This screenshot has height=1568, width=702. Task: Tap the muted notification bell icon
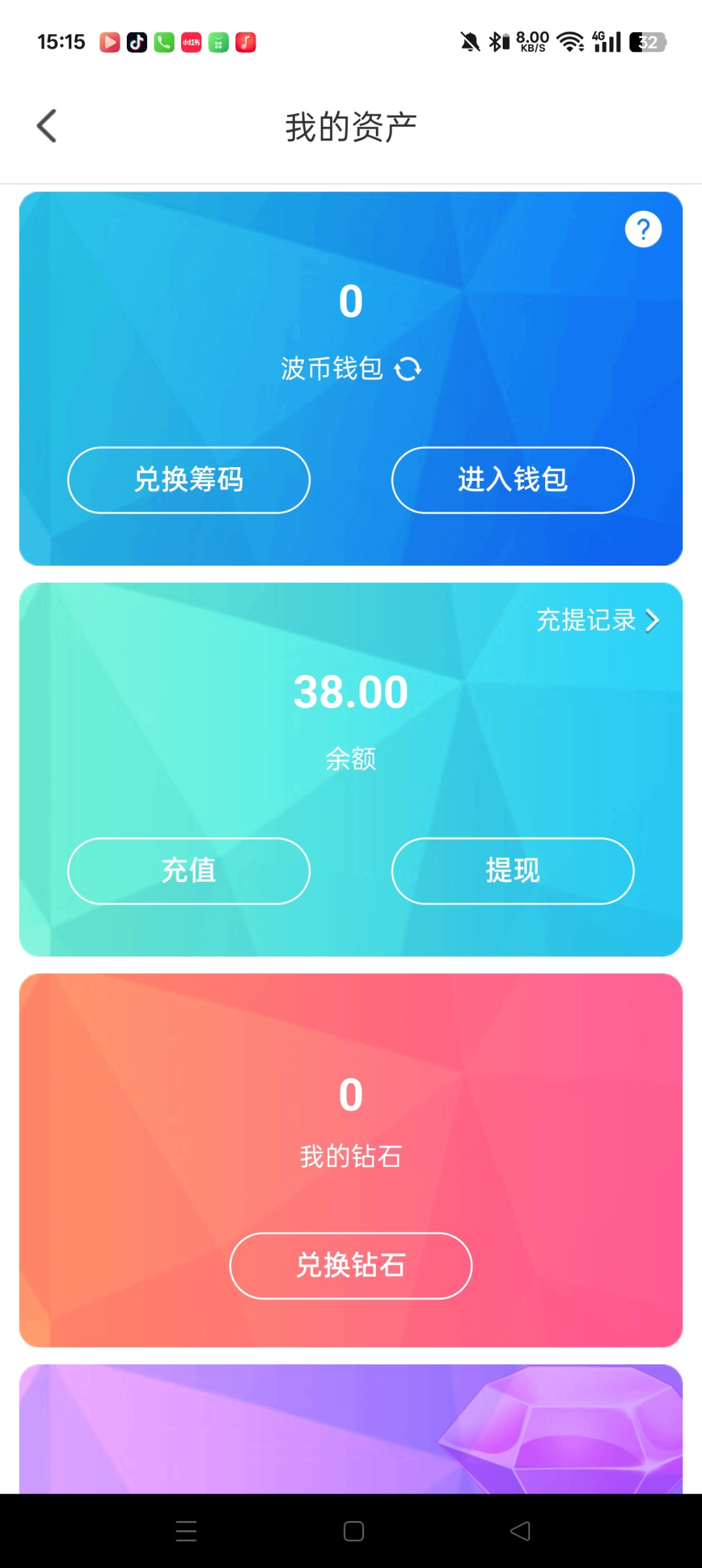(x=470, y=41)
